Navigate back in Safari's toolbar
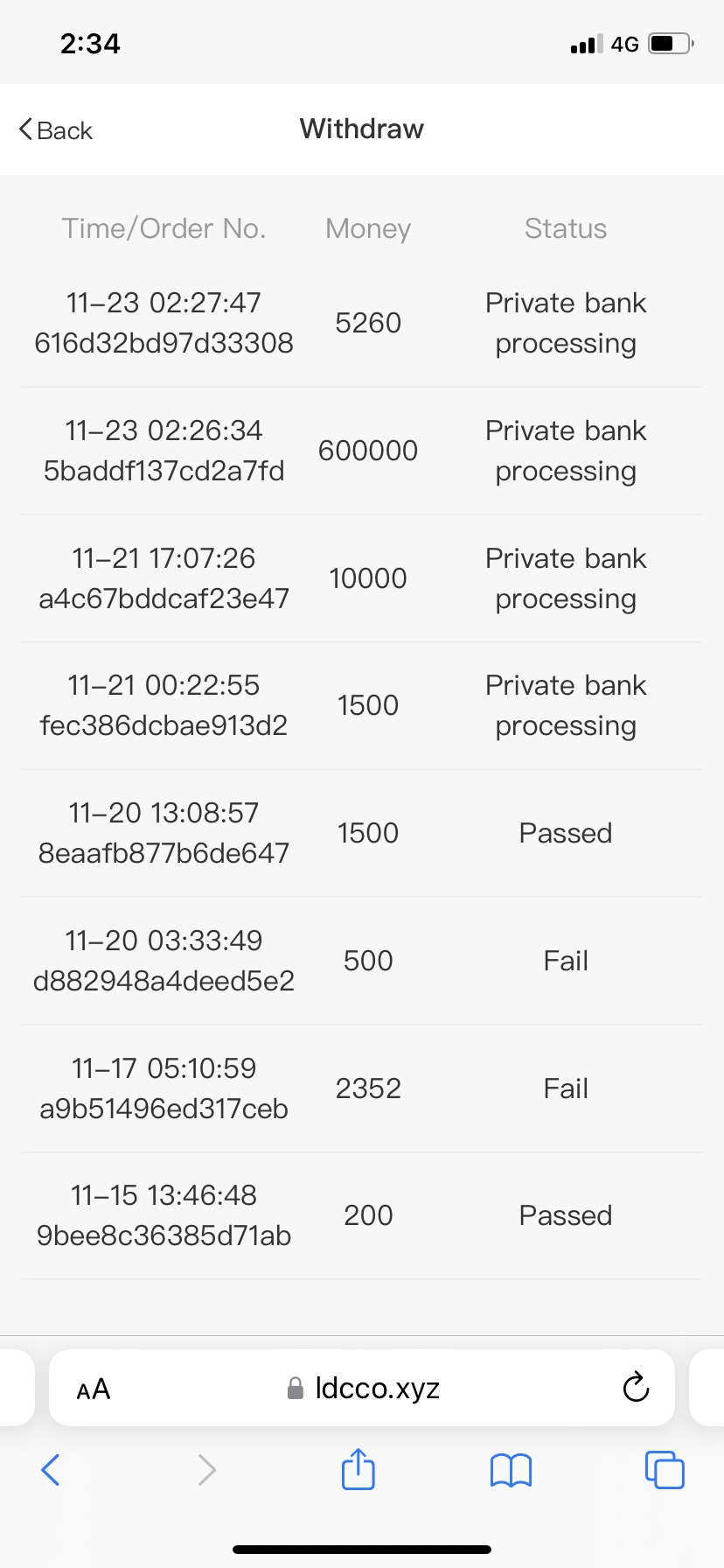Screen dimensions: 724x1568 point(51,1470)
